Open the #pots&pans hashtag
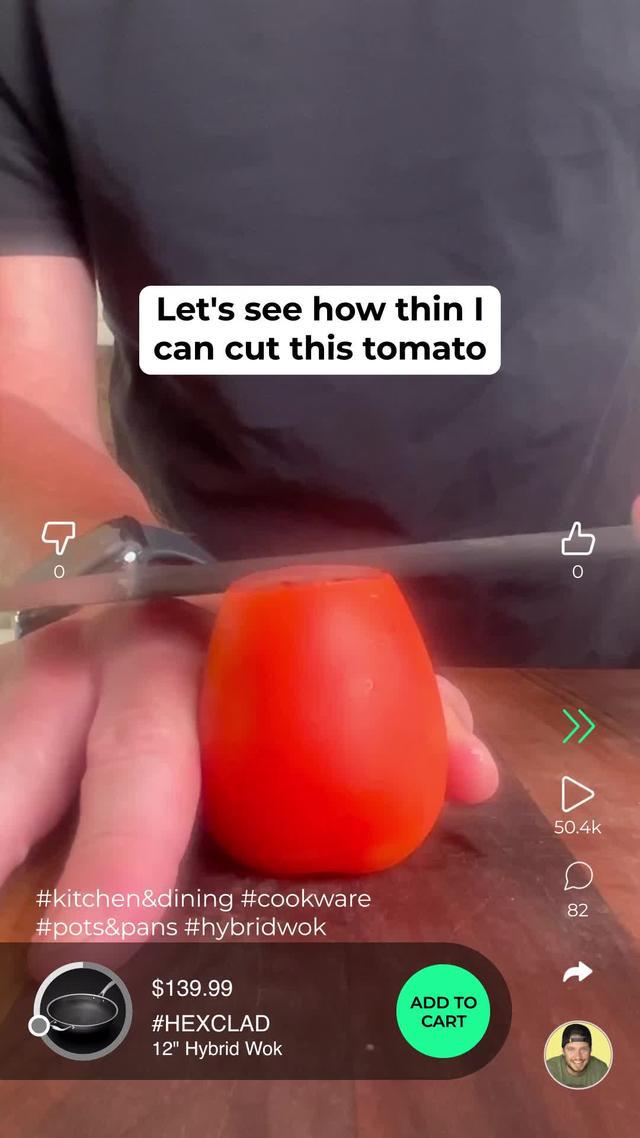This screenshot has width=640, height=1138. [106, 927]
